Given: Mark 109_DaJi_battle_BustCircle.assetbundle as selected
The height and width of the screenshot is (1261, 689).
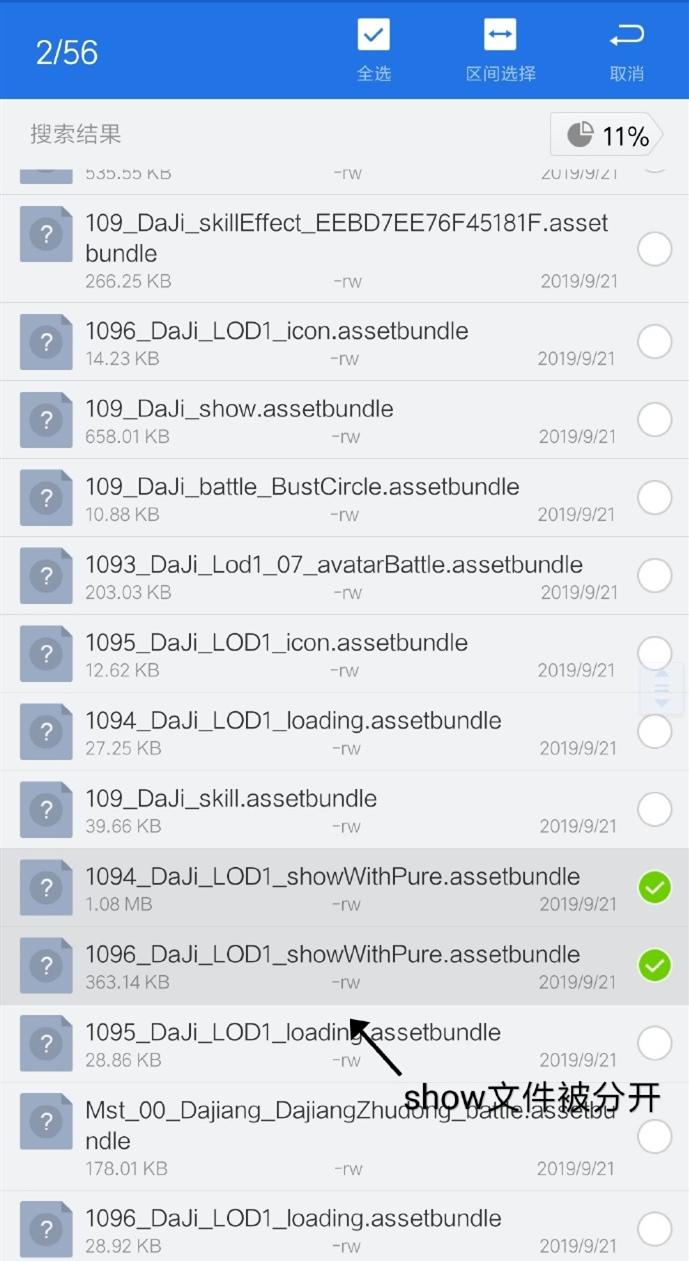Looking at the screenshot, I should (654, 498).
